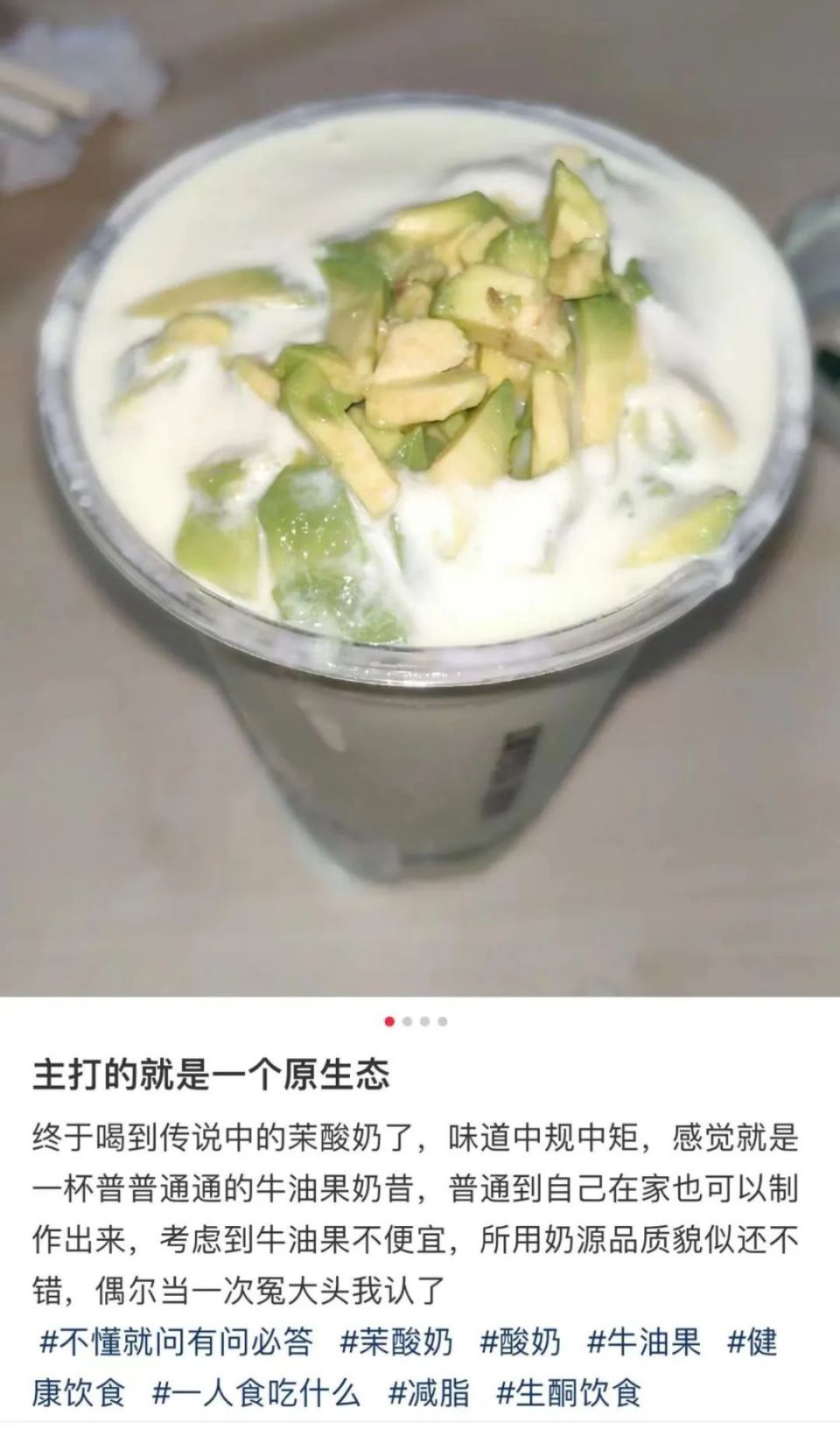
Task: Open the #不懂就问有问必答 hashtag
Action: pos(177,1341)
